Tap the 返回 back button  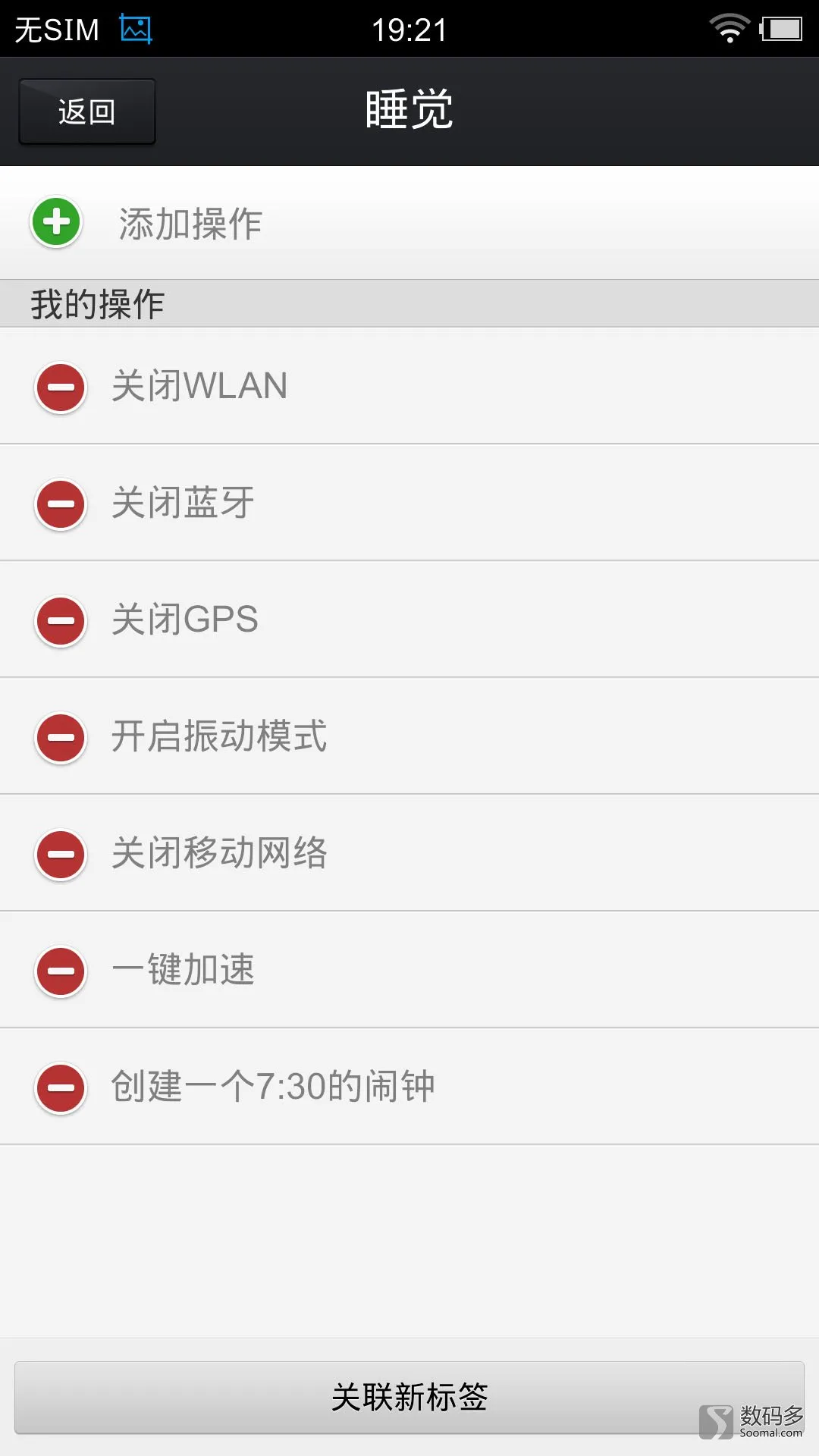click(x=87, y=111)
